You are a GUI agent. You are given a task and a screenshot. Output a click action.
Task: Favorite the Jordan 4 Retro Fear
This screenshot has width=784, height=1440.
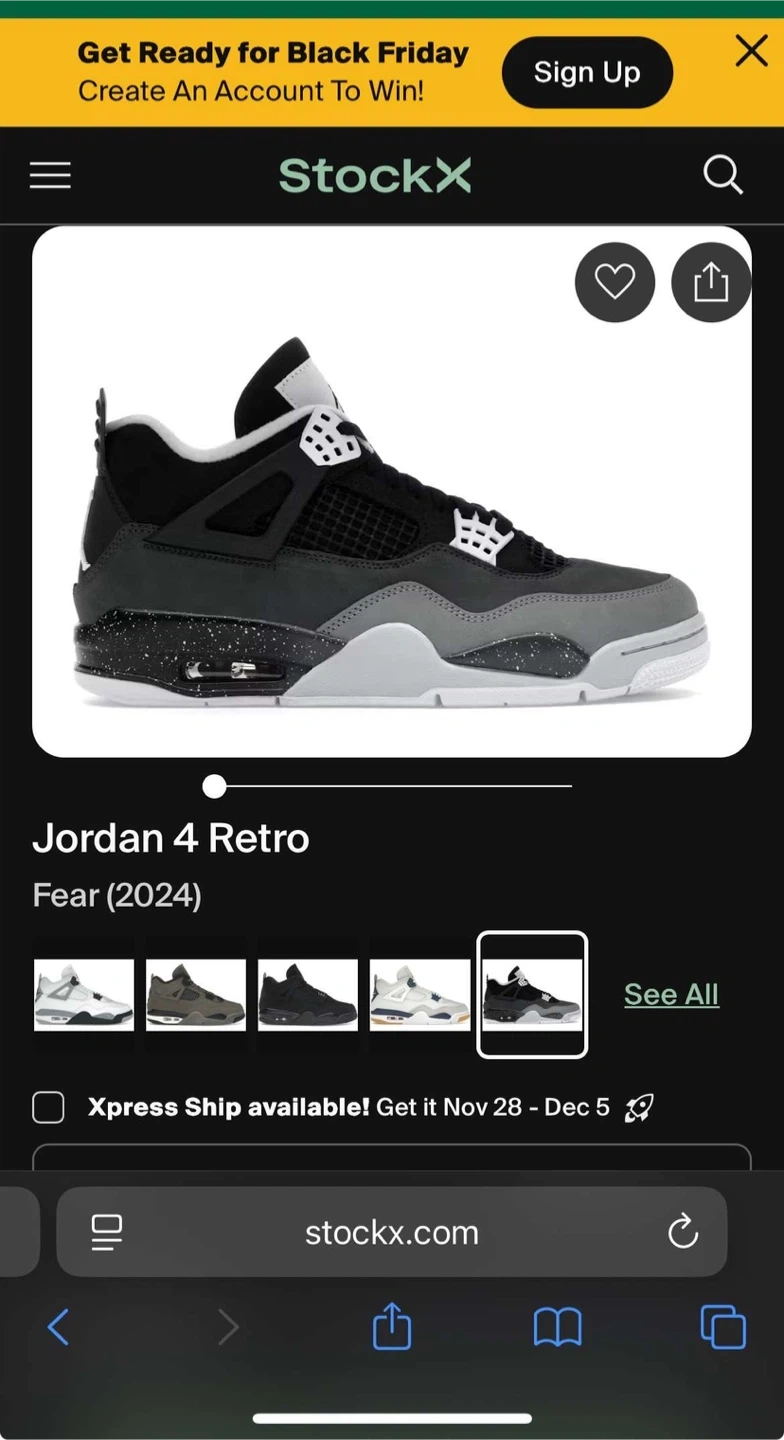tap(615, 282)
